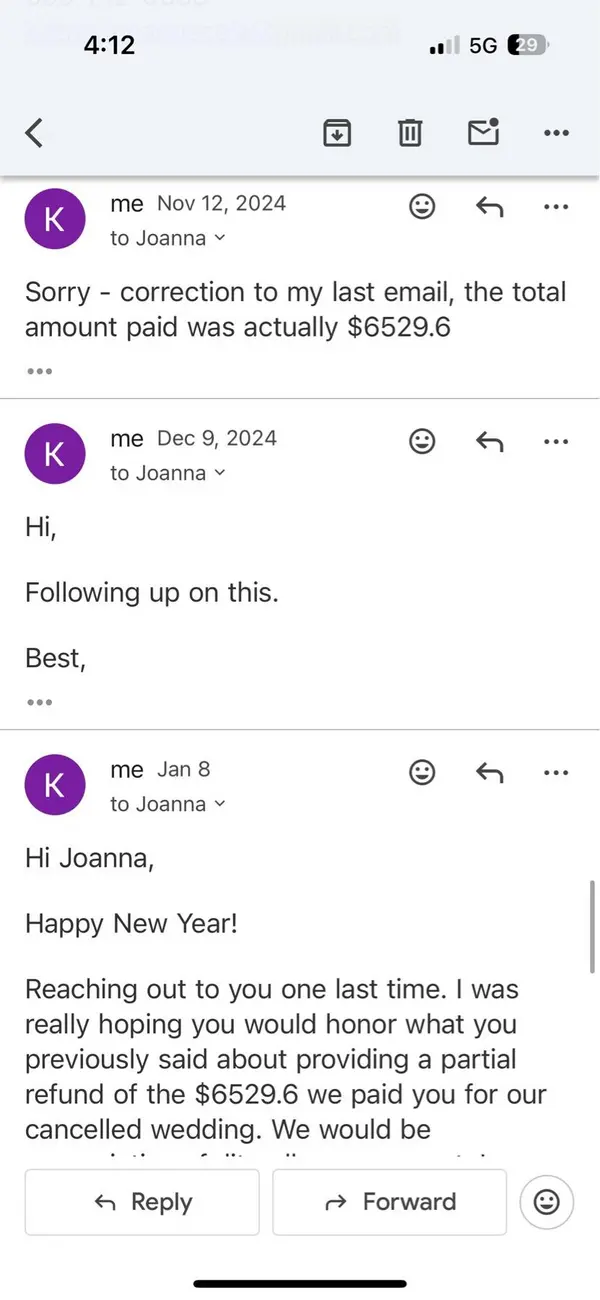600x1300 pixels.
Task: Reply to the Jan 8 message
Action: 489,772
